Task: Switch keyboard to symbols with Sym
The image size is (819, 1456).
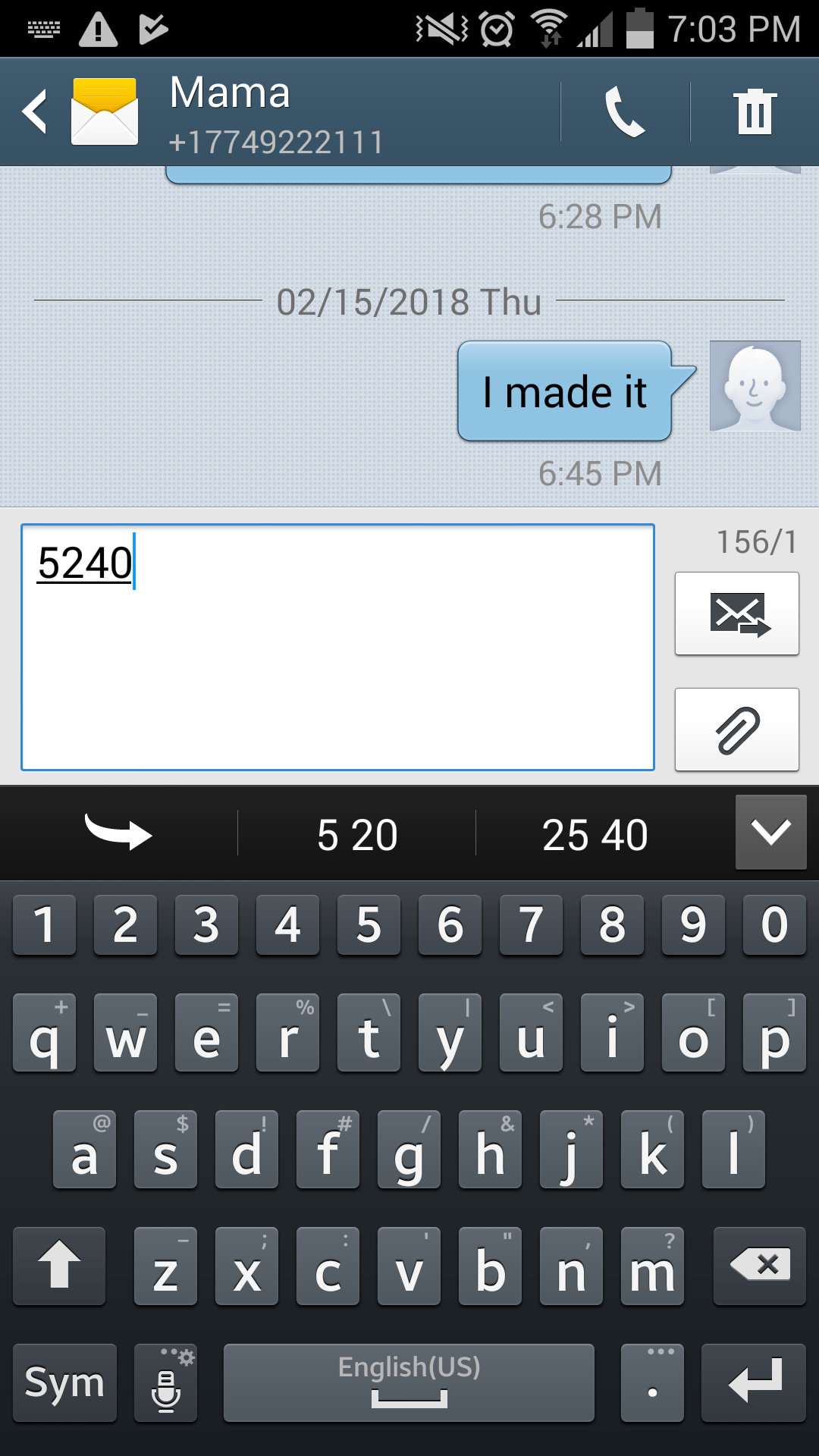Action: (64, 1382)
